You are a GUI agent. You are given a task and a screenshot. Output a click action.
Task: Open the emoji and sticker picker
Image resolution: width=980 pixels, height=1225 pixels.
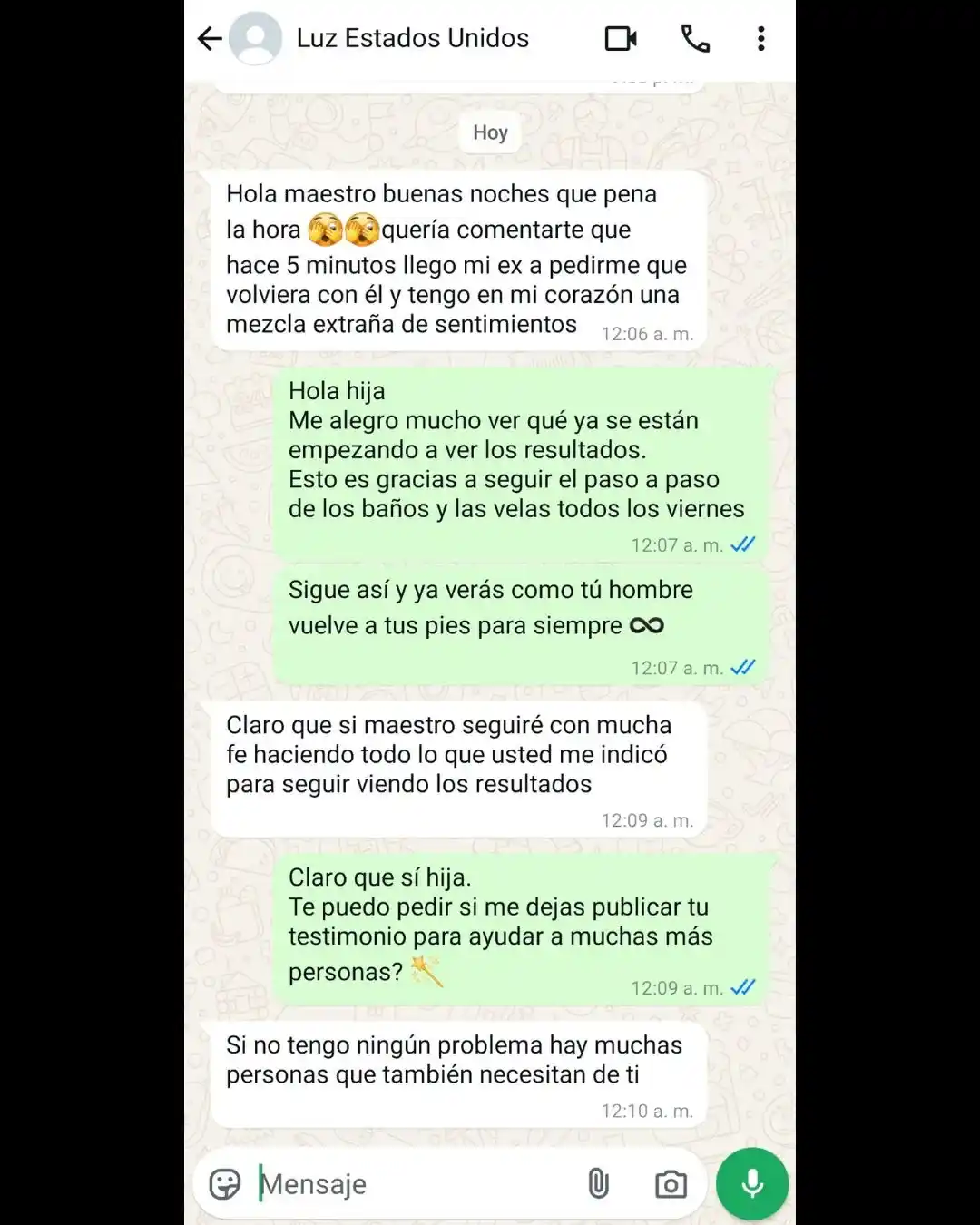point(225,1183)
